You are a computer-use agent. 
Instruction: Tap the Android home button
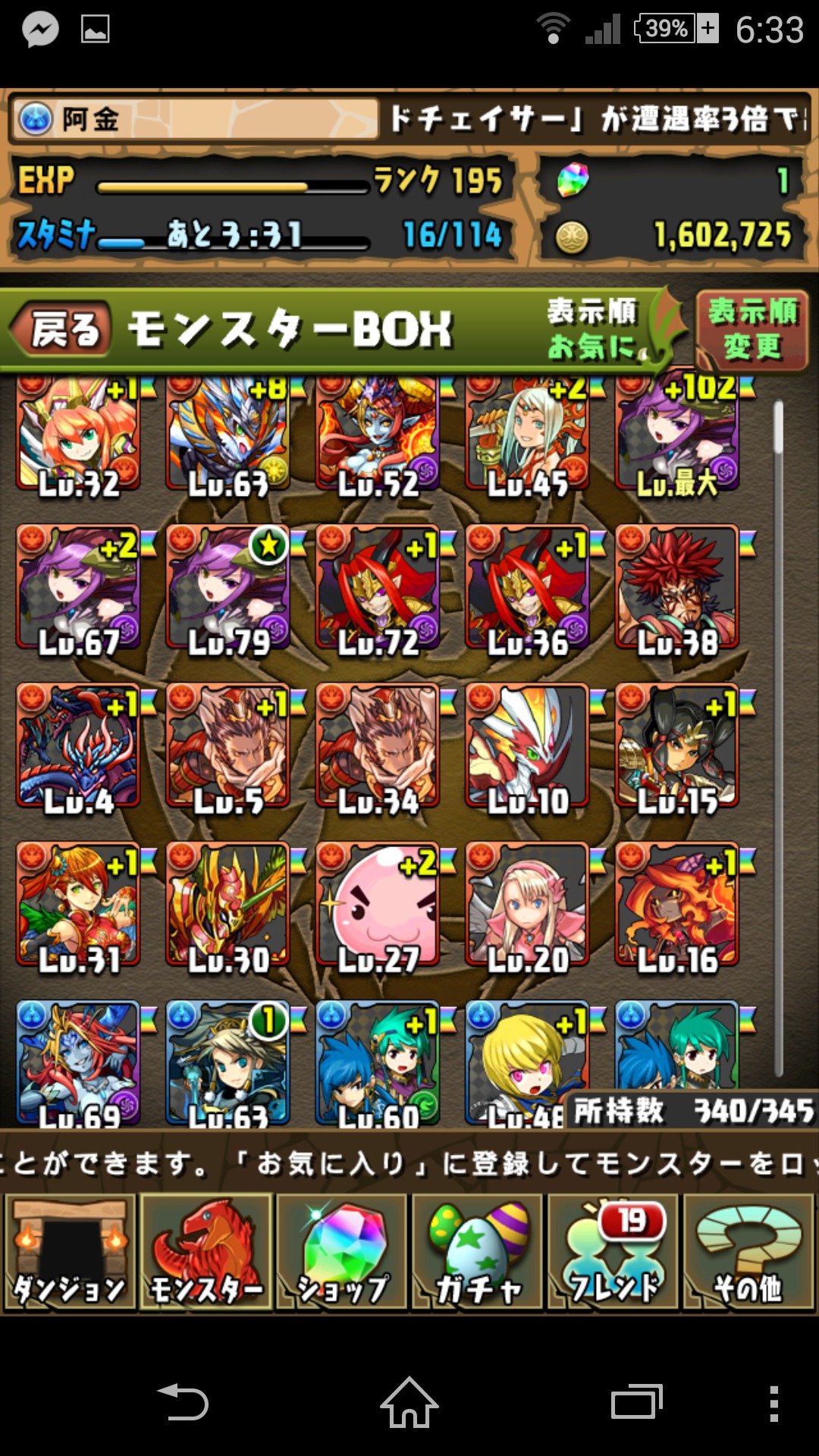click(x=409, y=1402)
